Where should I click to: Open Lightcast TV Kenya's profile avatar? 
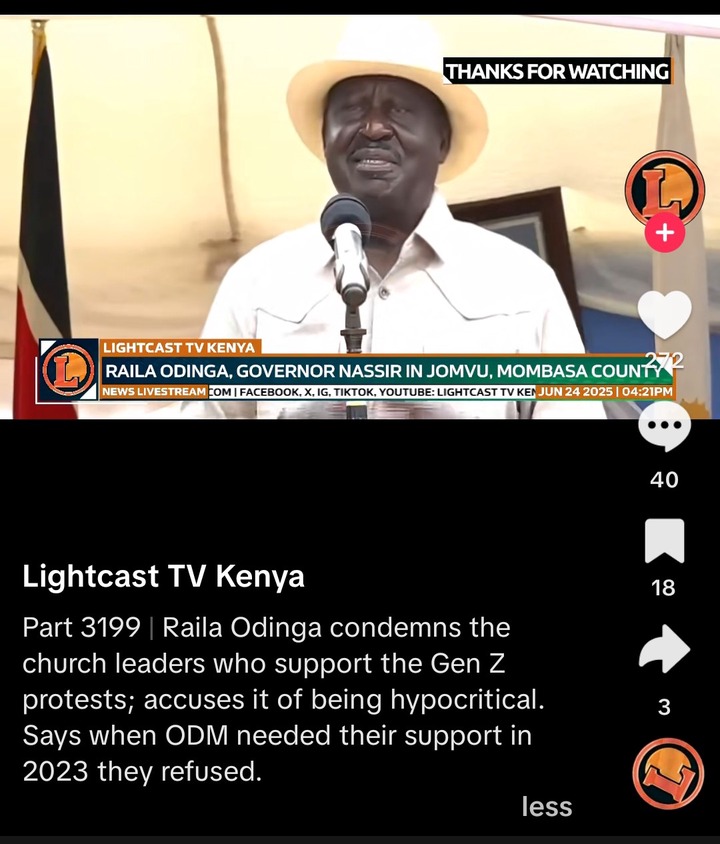(664, 190)
